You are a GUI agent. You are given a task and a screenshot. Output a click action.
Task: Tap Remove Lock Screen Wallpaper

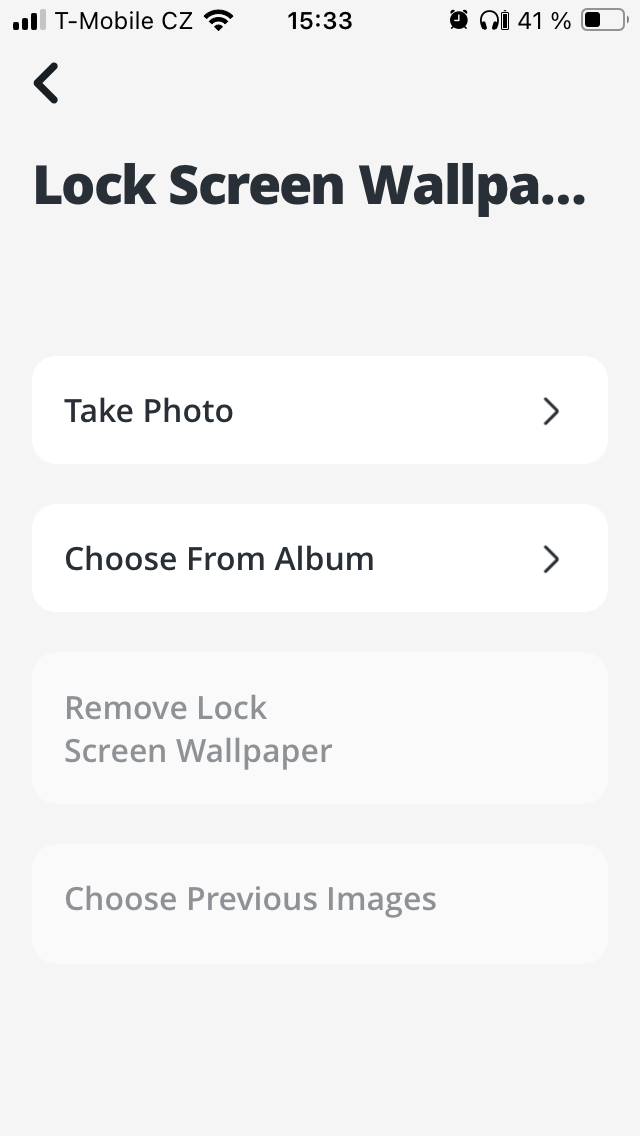tap(320, 728)
